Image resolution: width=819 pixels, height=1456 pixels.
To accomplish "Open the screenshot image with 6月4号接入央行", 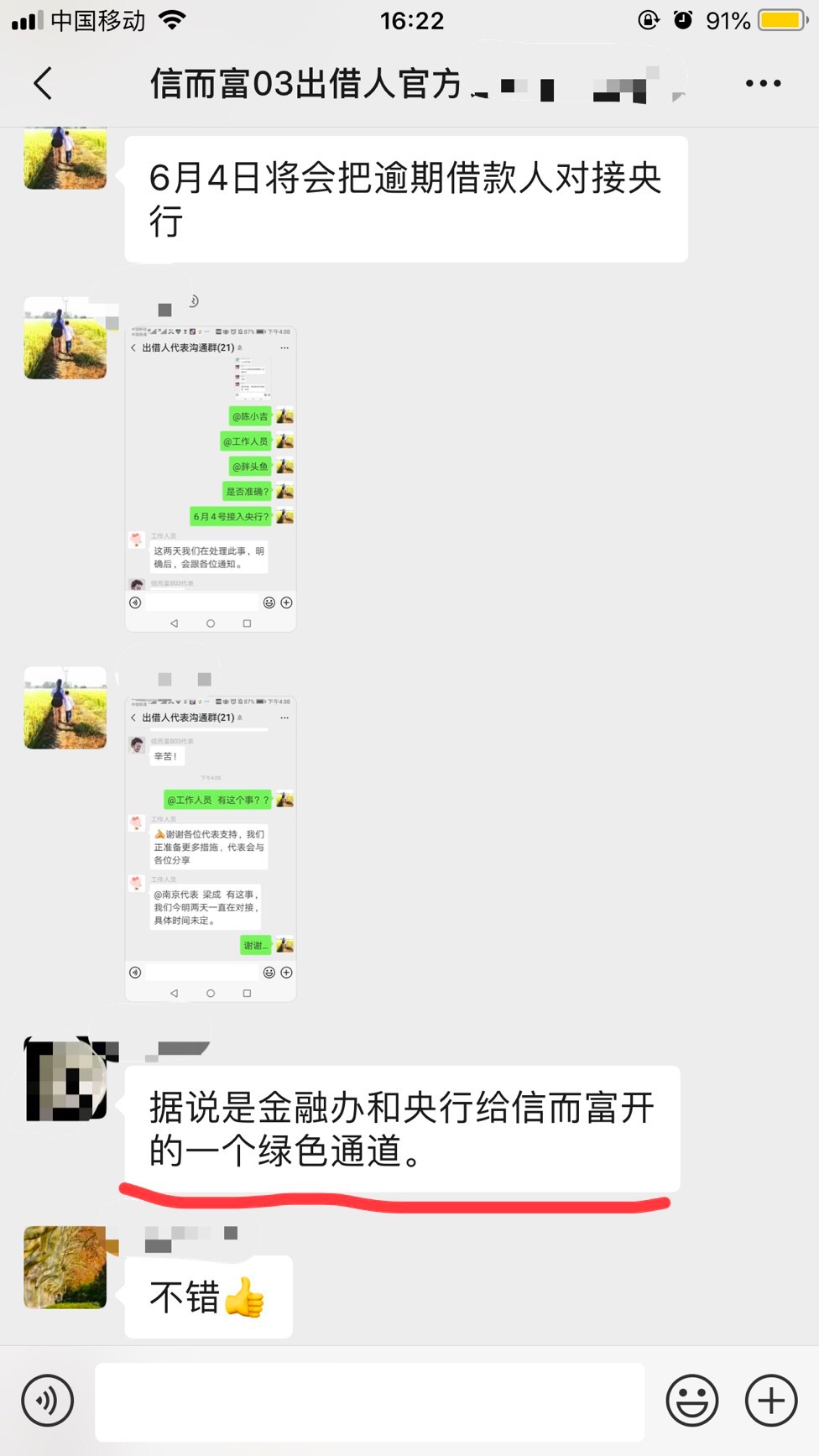I will point(211,478).
